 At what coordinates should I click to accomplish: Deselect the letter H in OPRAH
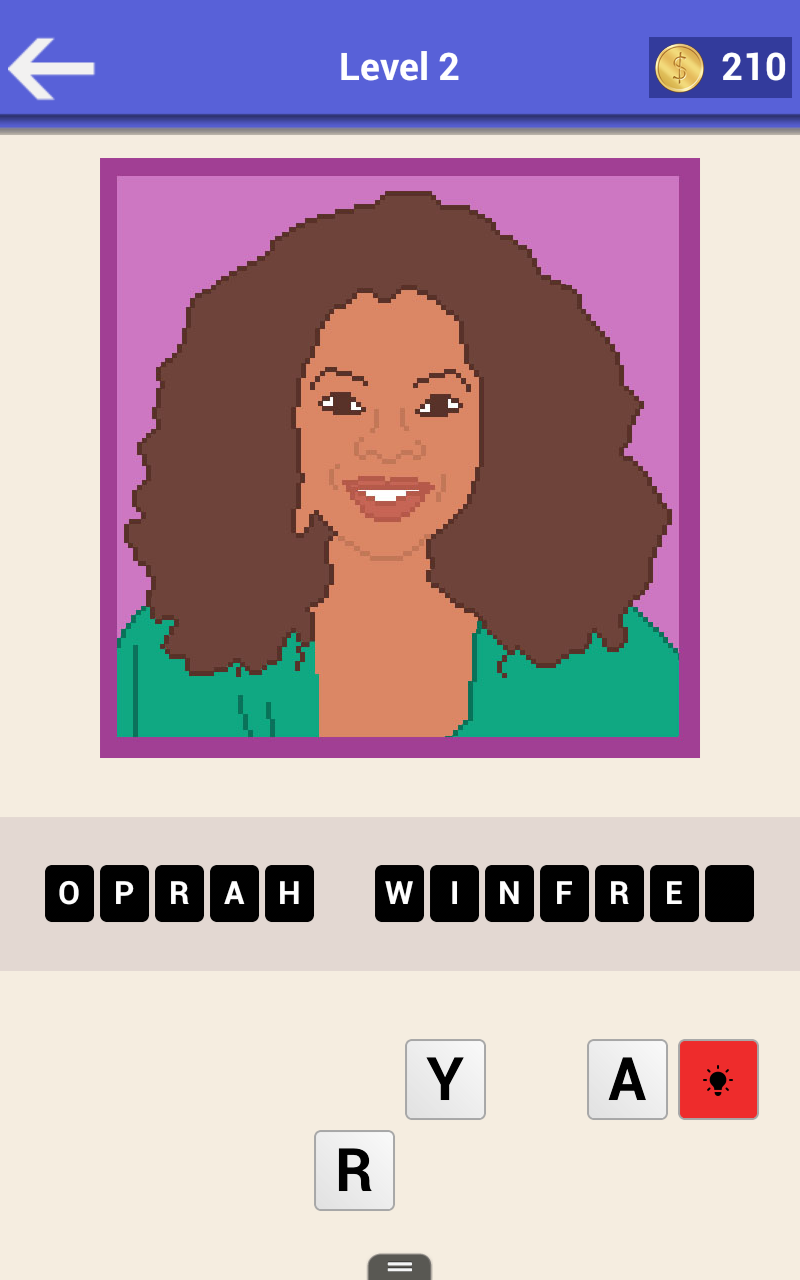(x=288, y=893)
